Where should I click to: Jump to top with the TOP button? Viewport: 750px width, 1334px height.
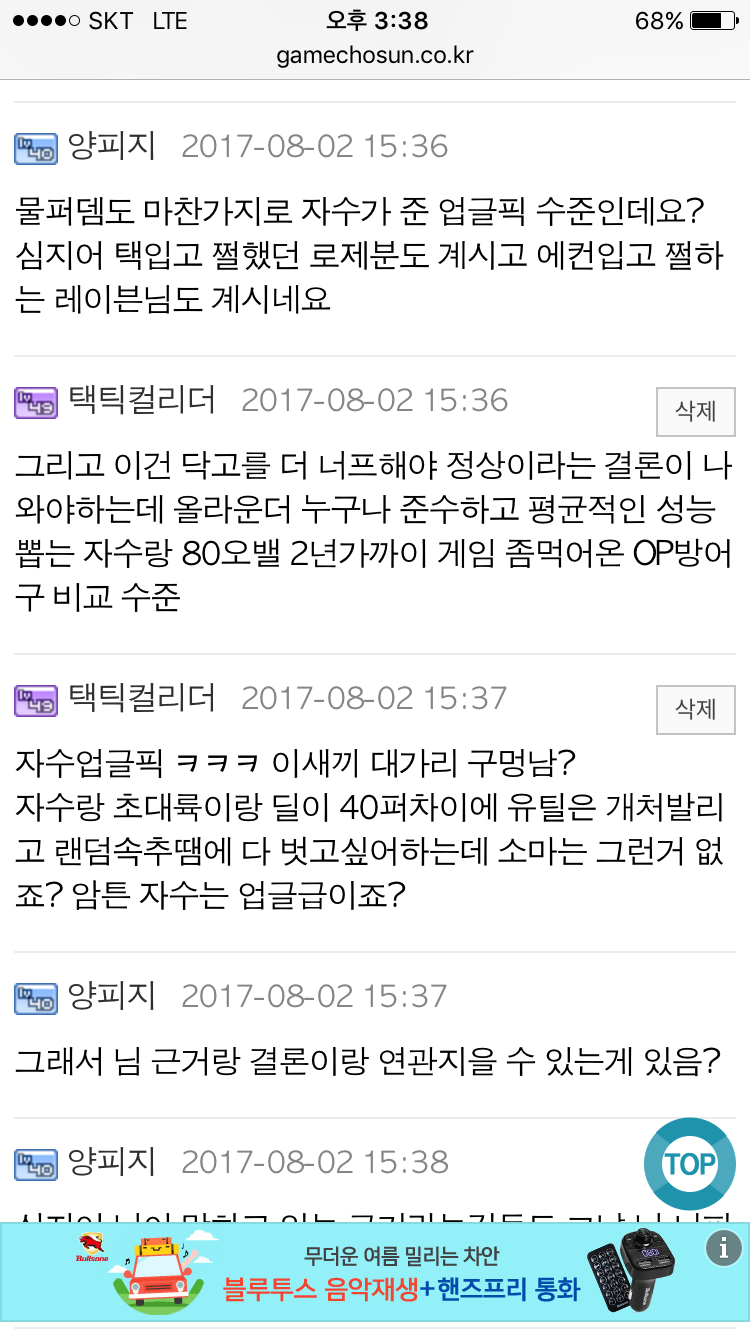tap(690, 1164)
